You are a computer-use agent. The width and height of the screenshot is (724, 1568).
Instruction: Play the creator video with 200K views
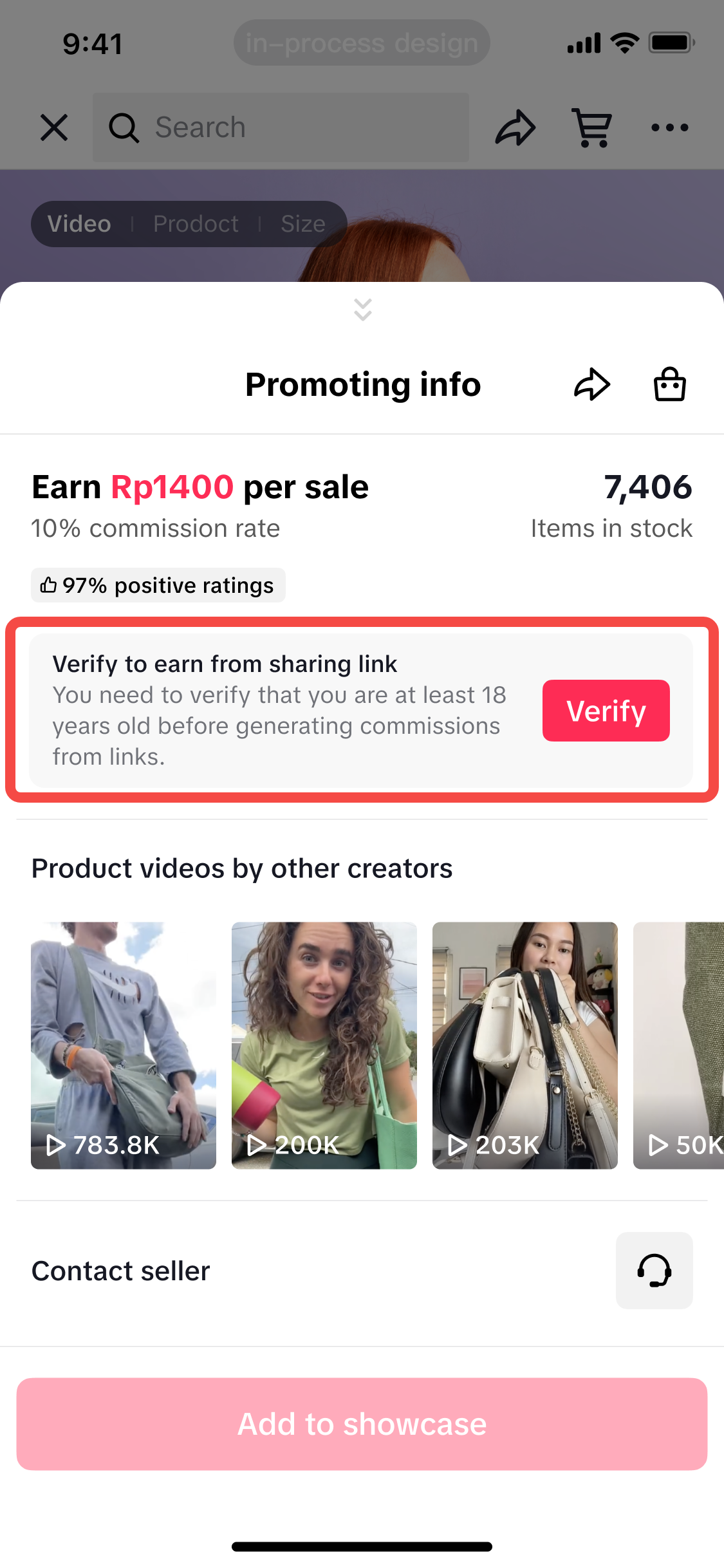tap(324, 1045)
